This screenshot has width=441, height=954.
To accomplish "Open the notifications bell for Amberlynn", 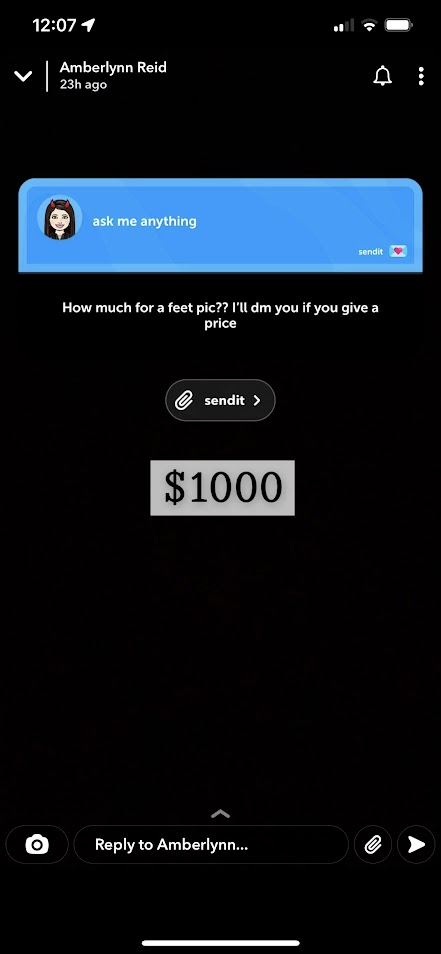I will coord(383,76).
